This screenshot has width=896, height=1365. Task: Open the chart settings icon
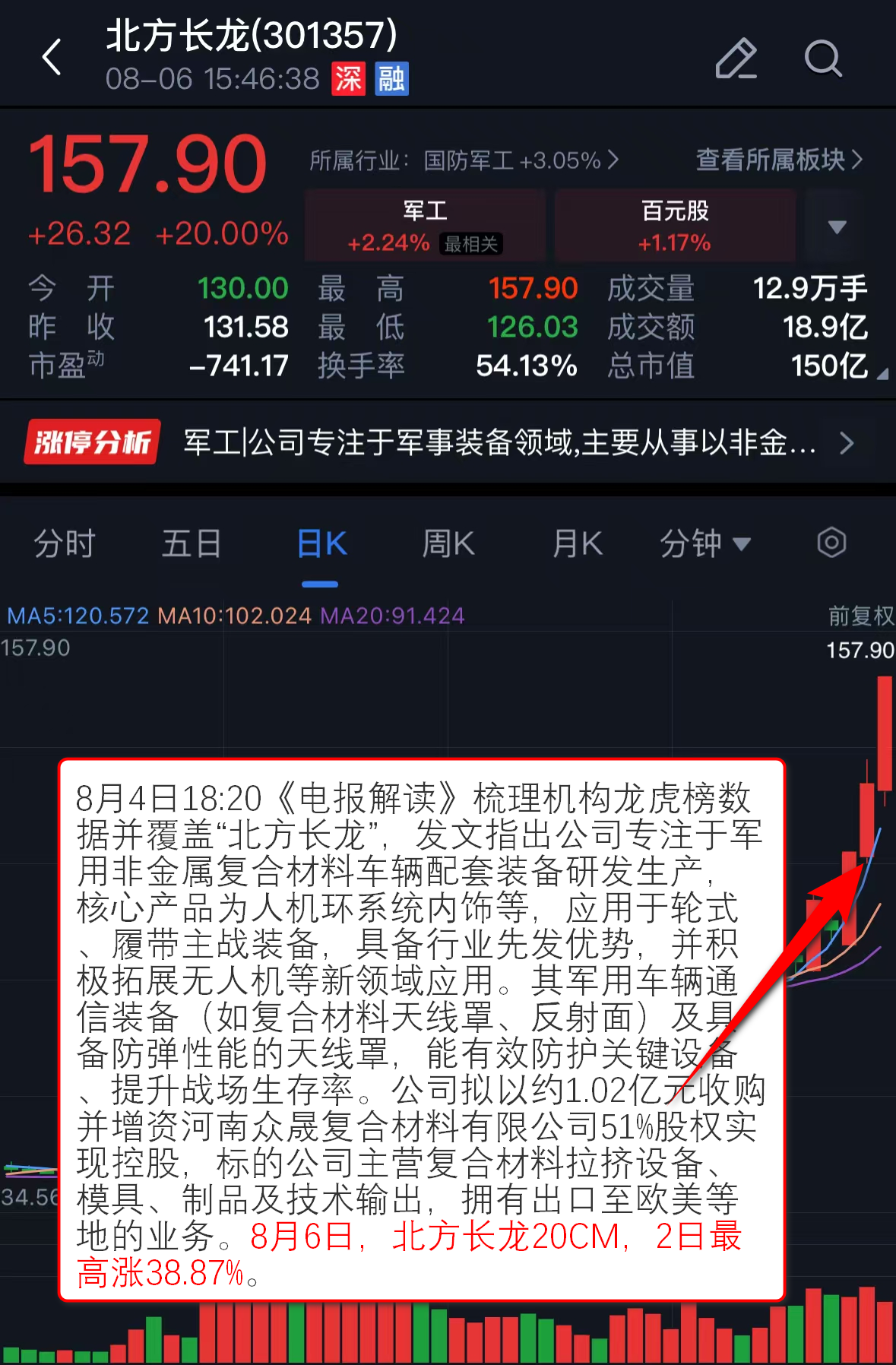coord(831,543)
